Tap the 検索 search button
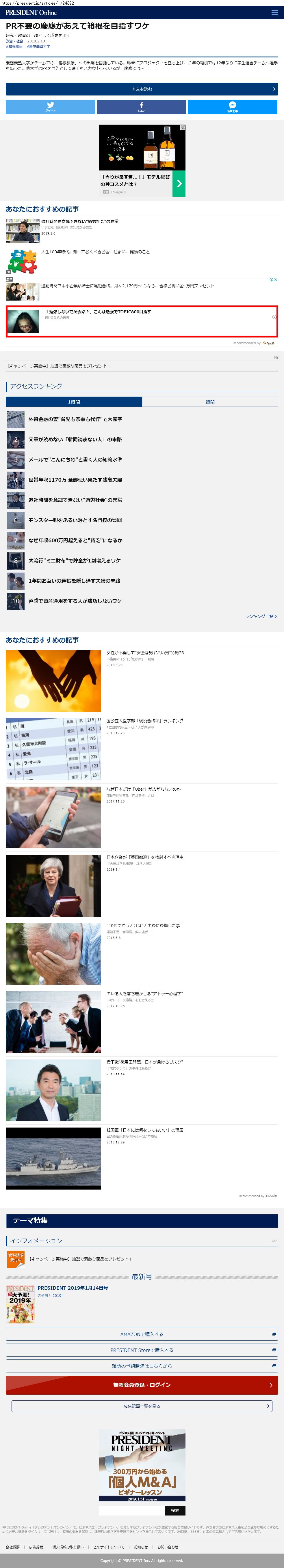 tap(175, 1510)
